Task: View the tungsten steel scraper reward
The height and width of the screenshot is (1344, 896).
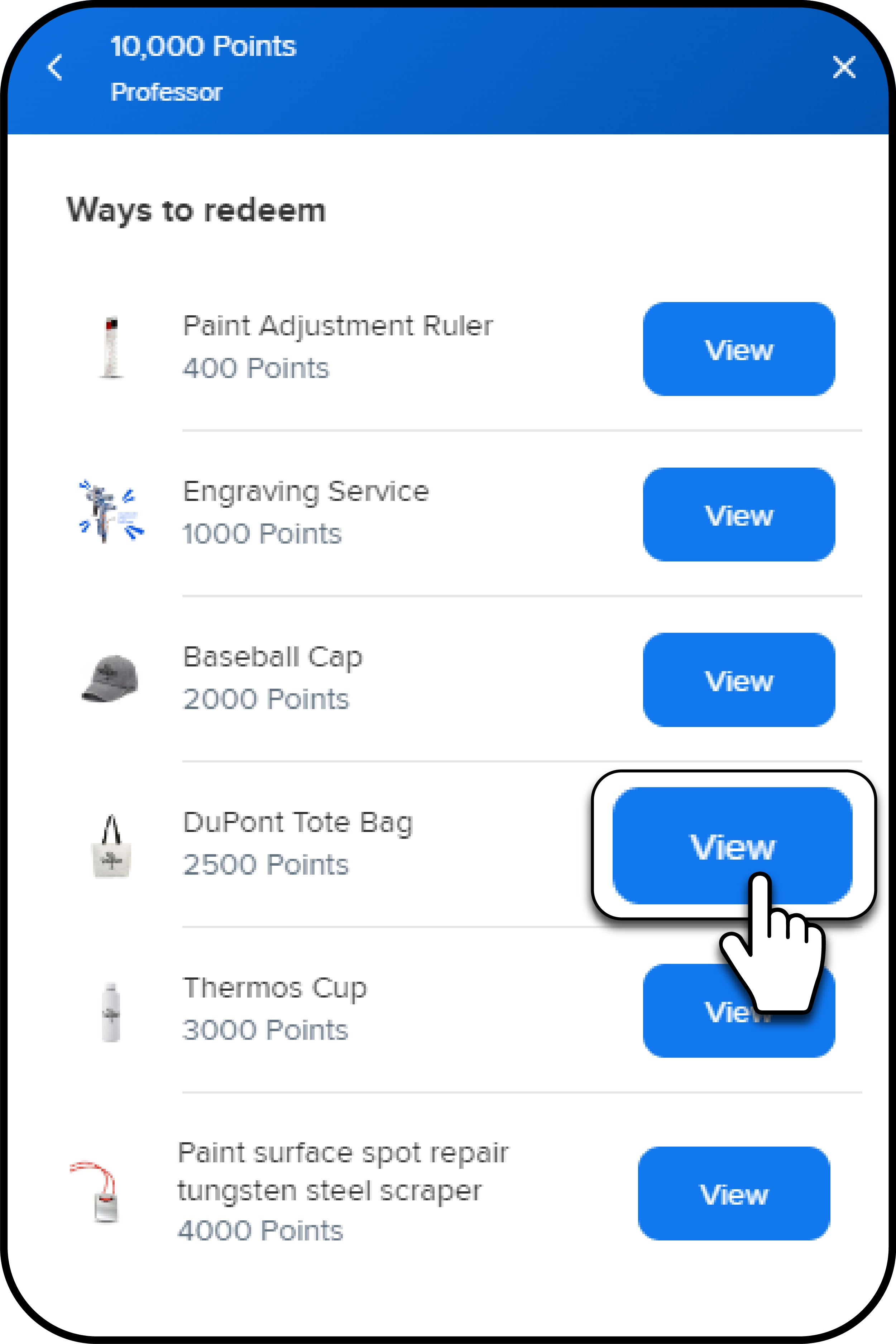Action: 734,1193
